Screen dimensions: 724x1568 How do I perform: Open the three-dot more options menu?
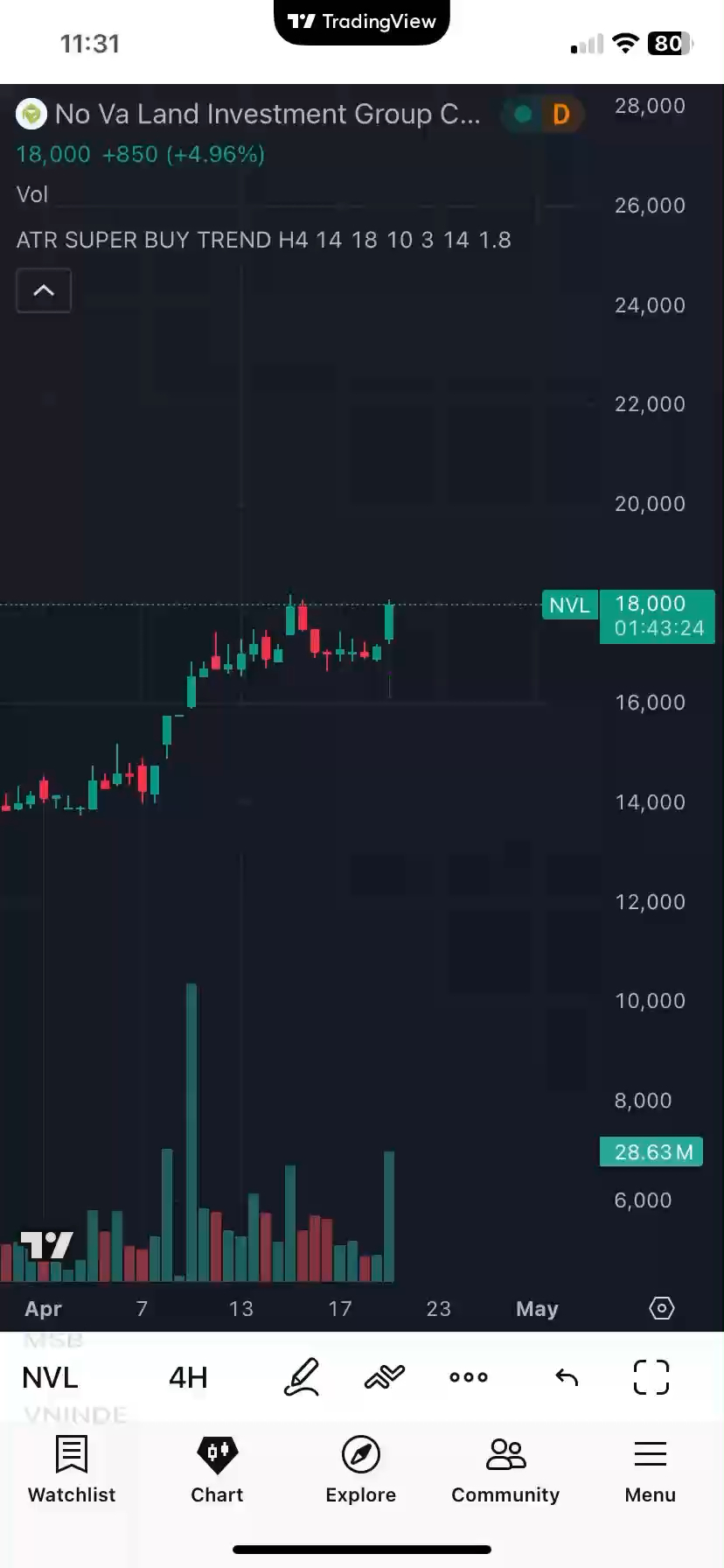[x=469, y=1377]
